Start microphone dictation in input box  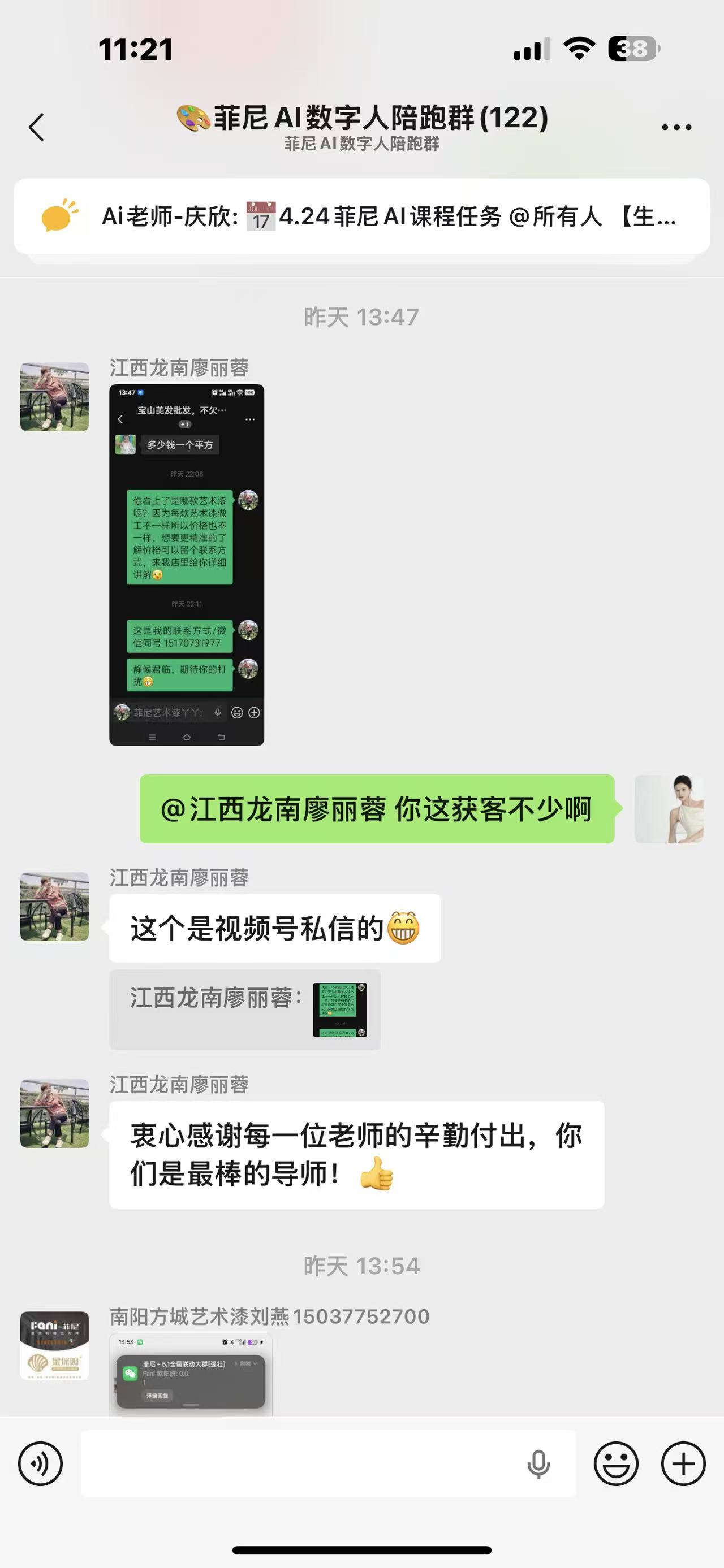pos(538,1464)
